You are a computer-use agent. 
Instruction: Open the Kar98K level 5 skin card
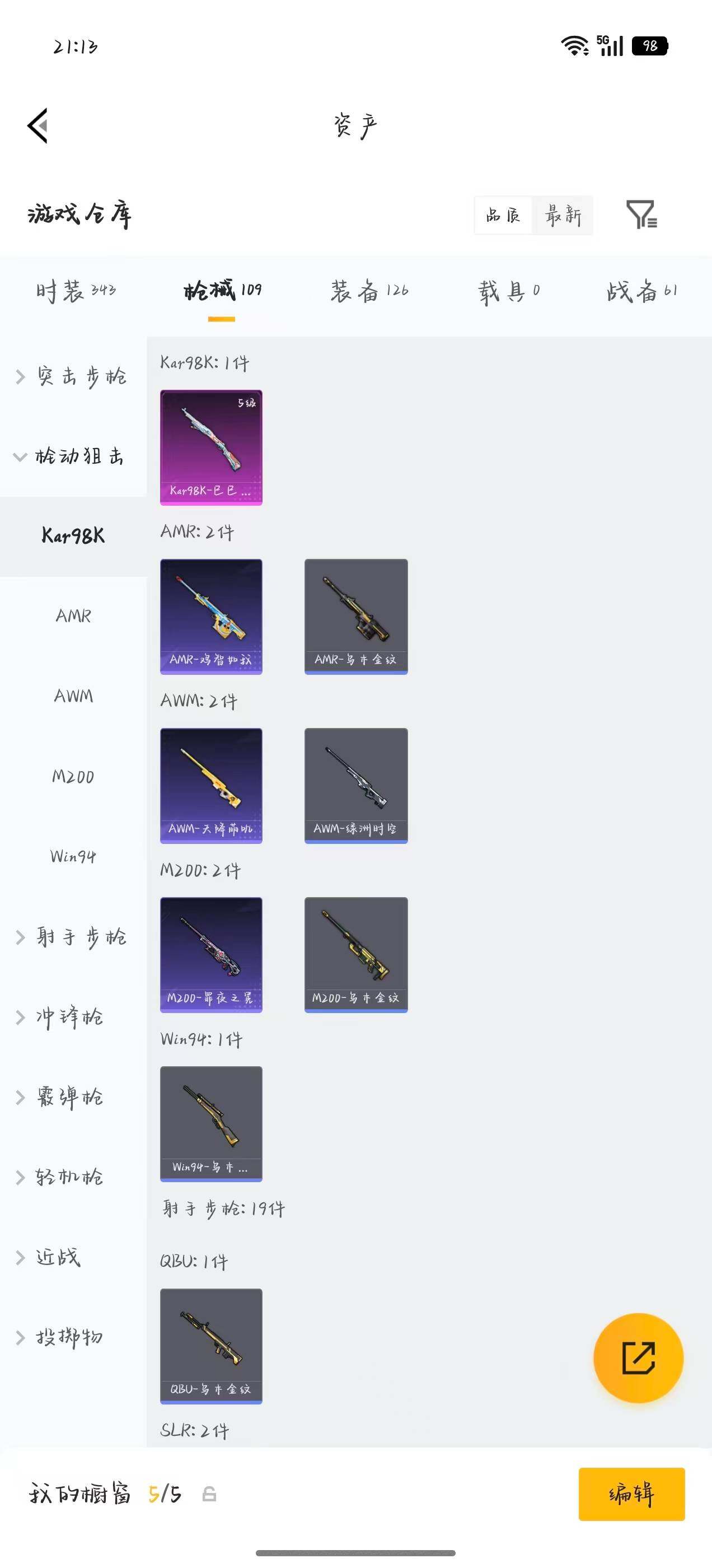(x=211, y=447)
